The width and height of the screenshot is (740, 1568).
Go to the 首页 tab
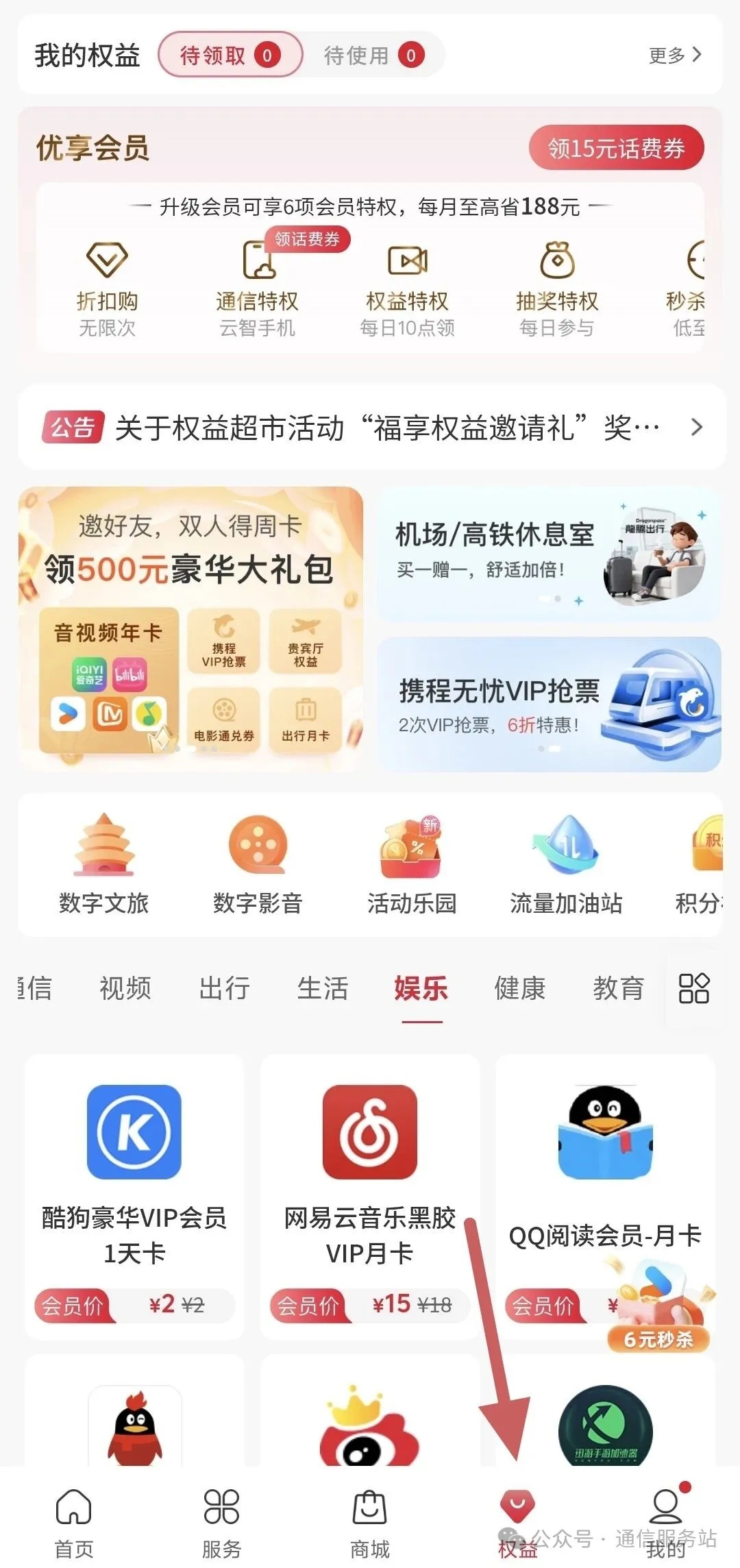point(74,1523)
